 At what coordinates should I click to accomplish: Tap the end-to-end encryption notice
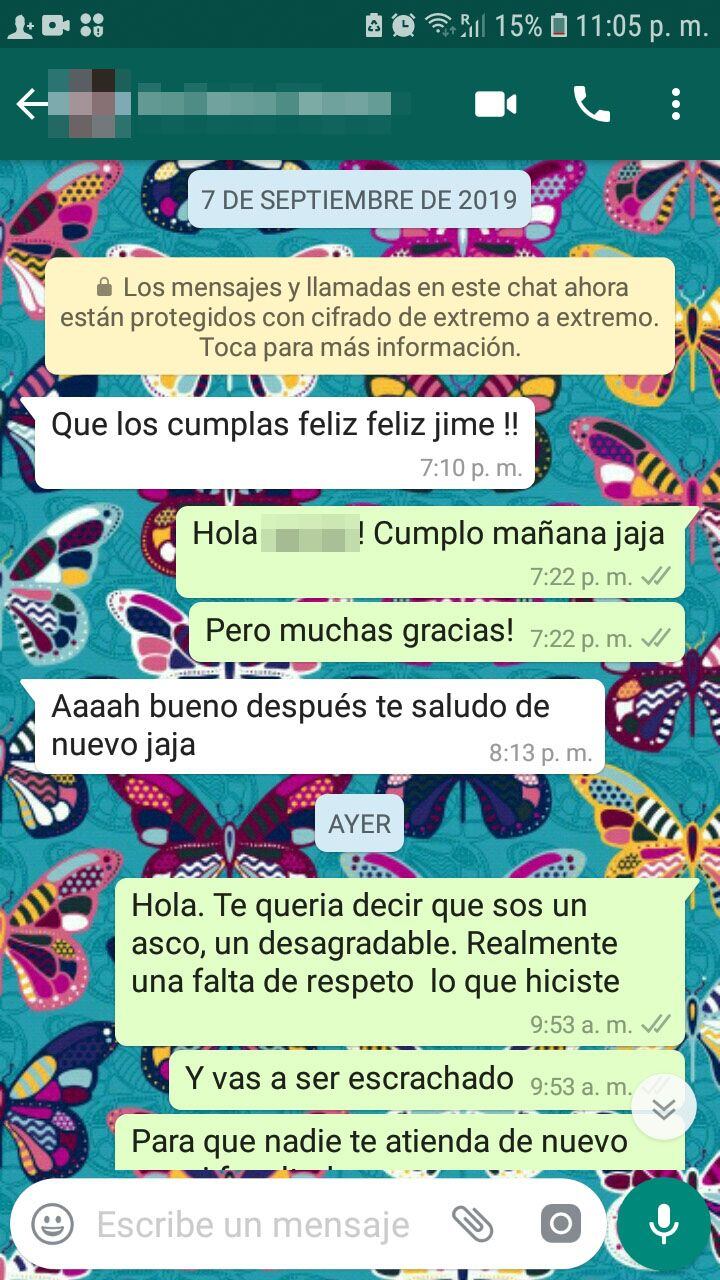[360, 317]
